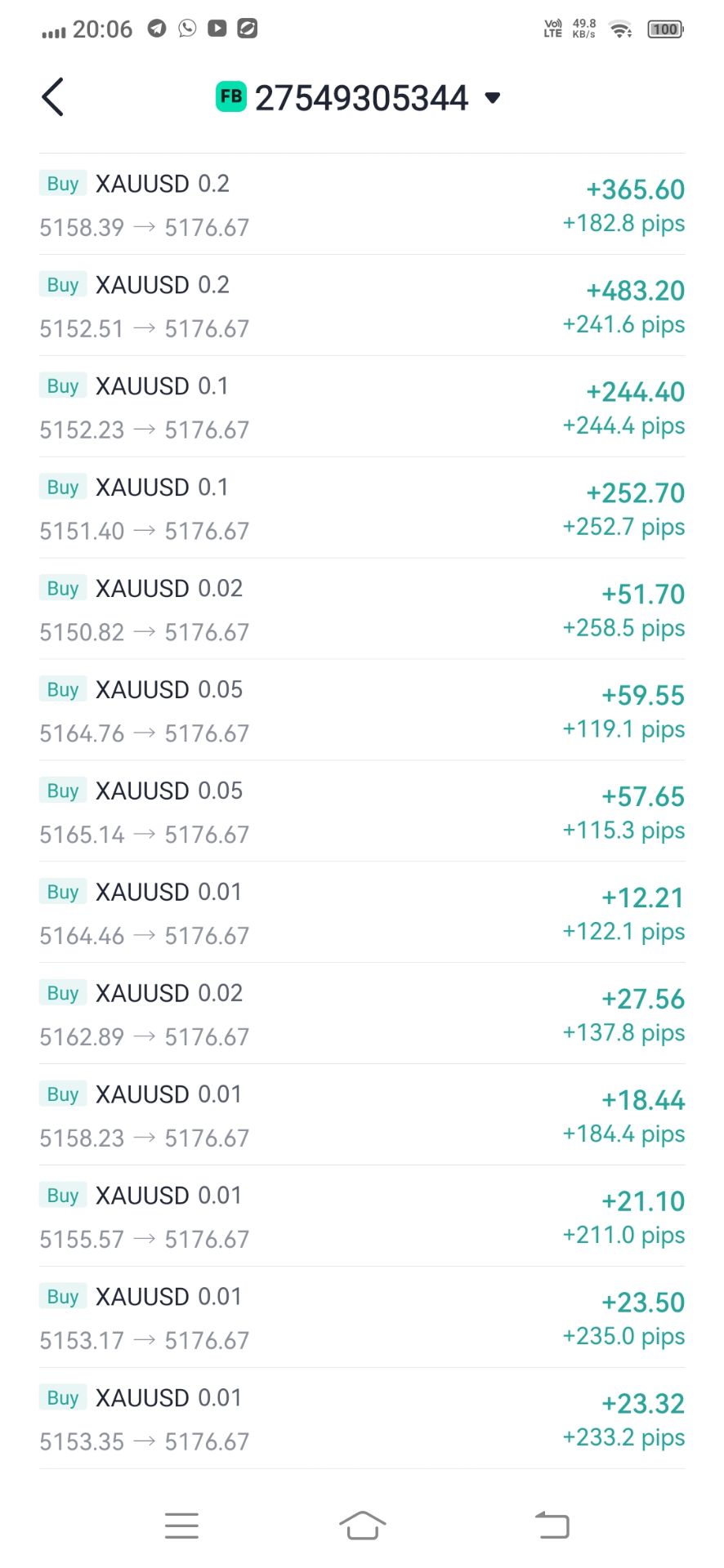
Task: Select the trade with +59.55 profit
Action: pyautogui.click(x=361, y=711)
